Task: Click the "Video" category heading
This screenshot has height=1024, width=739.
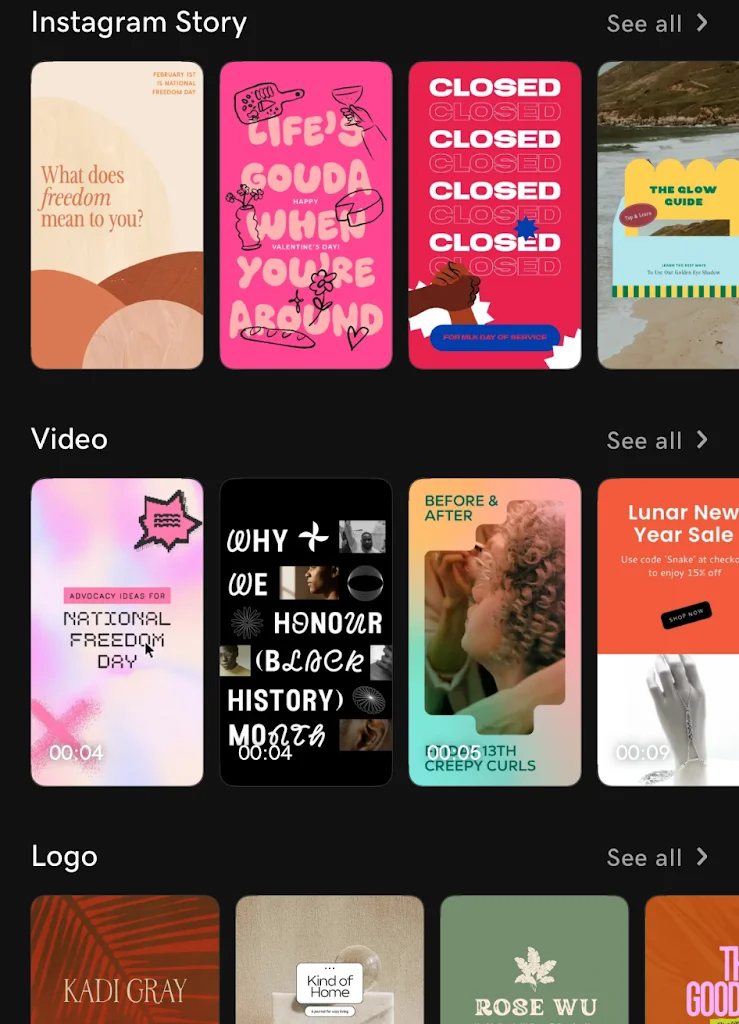Action: tap(69, 439)
